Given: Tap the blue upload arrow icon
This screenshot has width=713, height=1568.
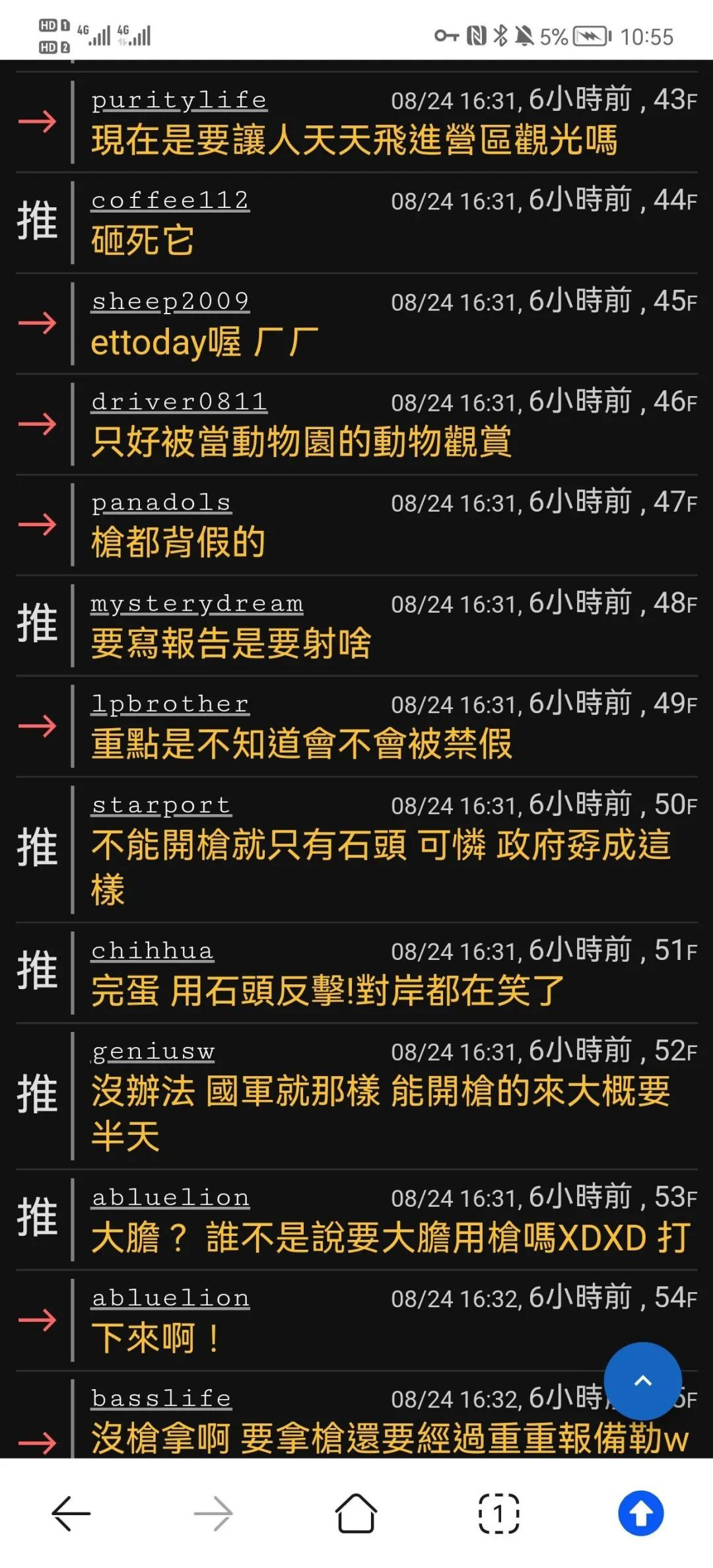Looking at the screenshot, I should (640, 1513).
